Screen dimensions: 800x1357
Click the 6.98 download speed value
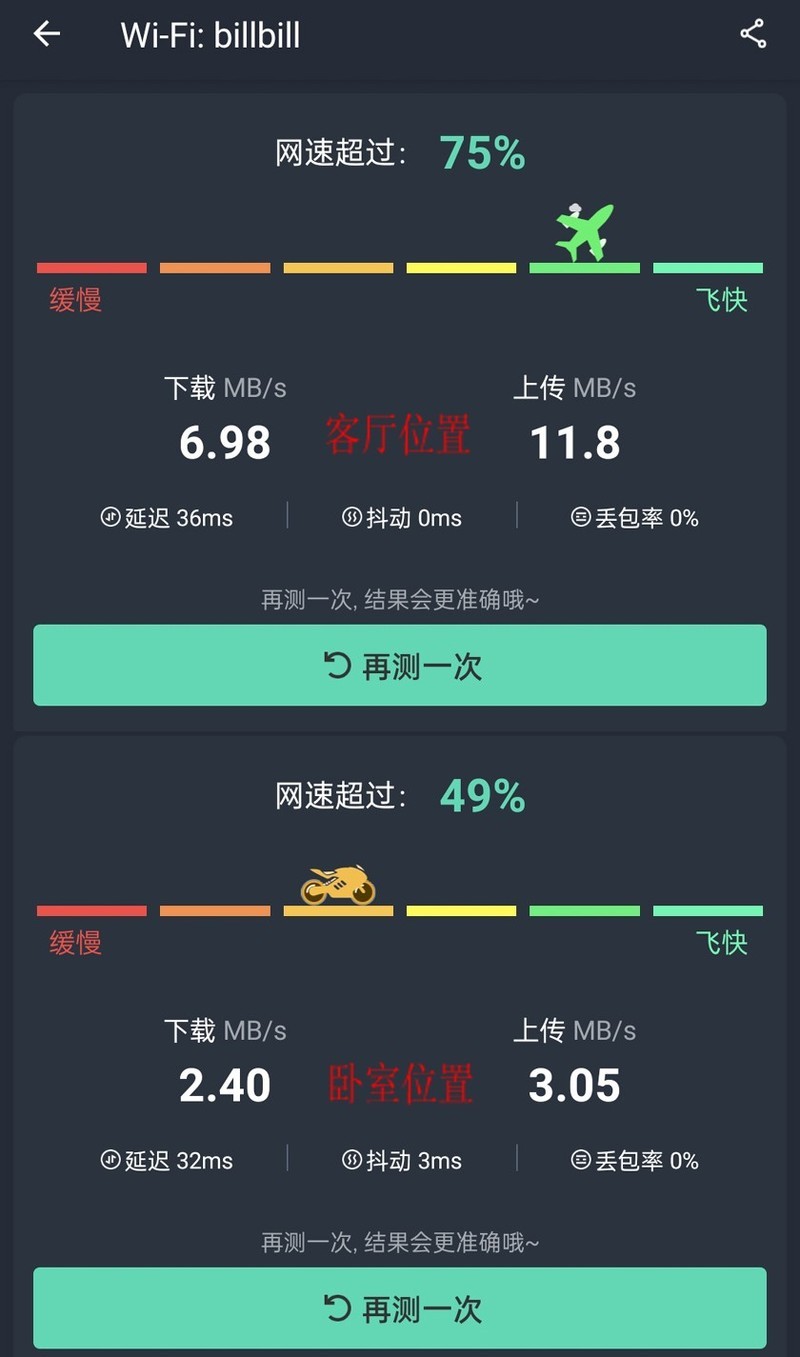tap(224, 443)
